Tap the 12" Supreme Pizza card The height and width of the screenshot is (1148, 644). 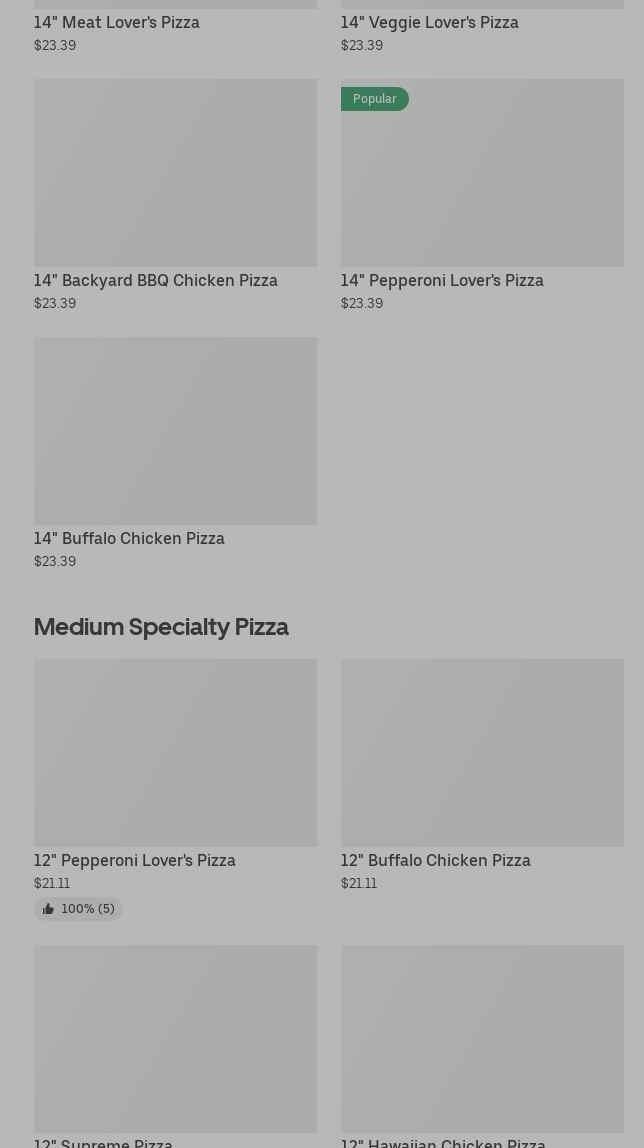point(175,1039)
